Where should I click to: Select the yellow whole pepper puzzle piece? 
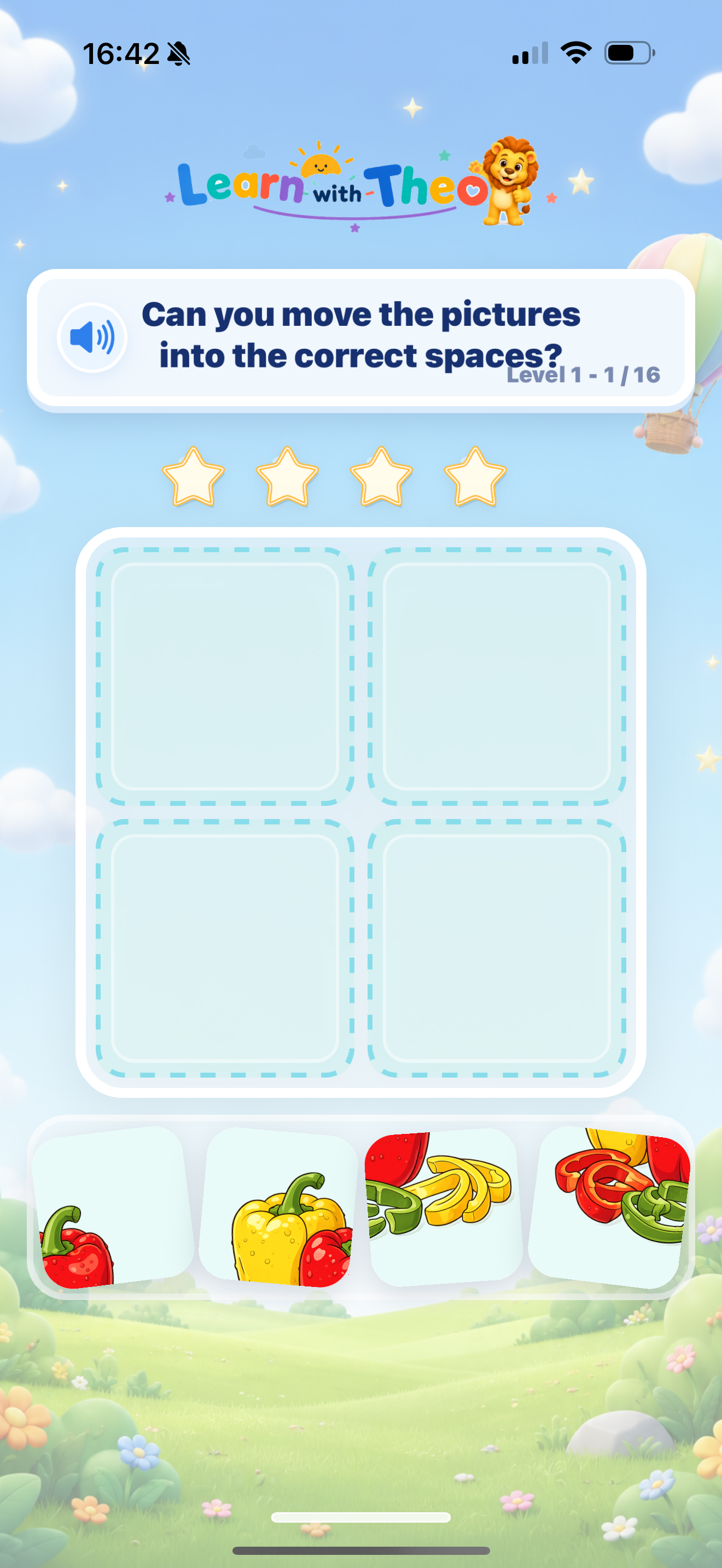(x=279, y=1208)
